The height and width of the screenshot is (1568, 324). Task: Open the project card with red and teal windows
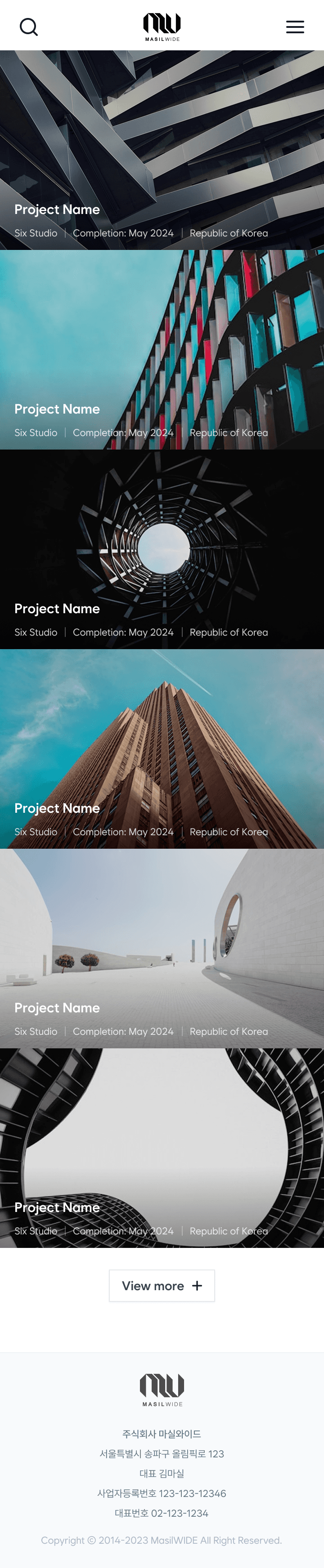pyautogui.click(x=162, y=349)
